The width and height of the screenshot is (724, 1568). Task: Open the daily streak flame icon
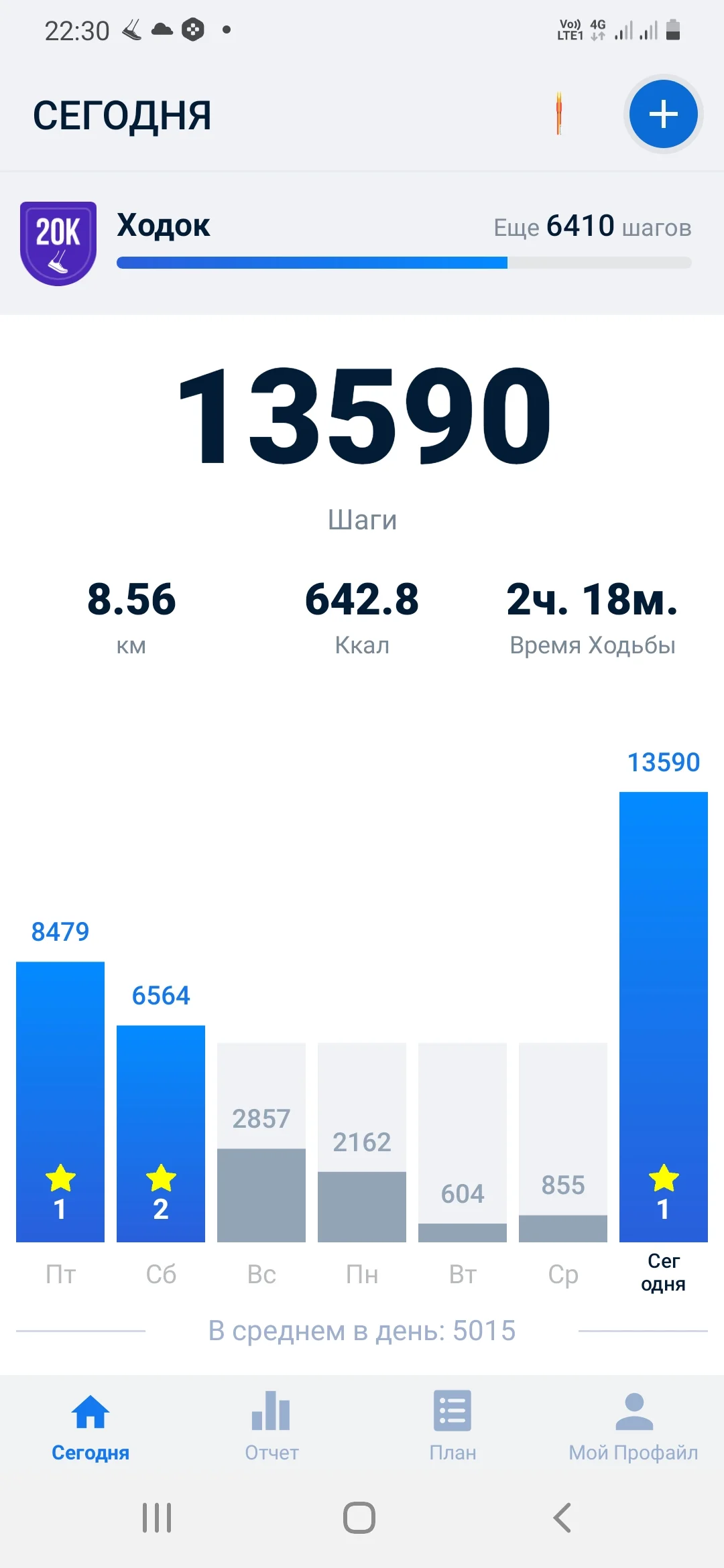point(558,114)
